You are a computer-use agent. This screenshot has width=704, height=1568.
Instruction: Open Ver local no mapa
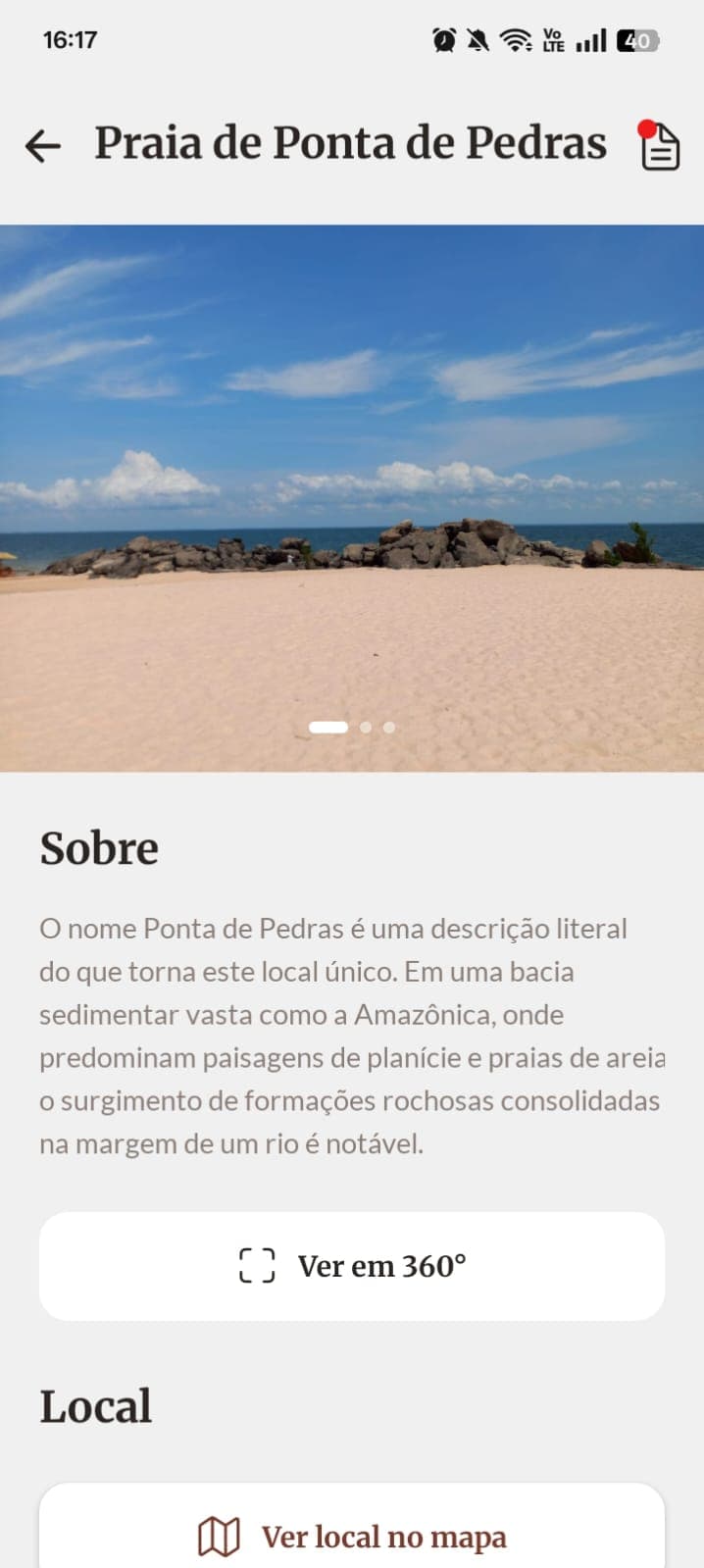point(352,1536)
